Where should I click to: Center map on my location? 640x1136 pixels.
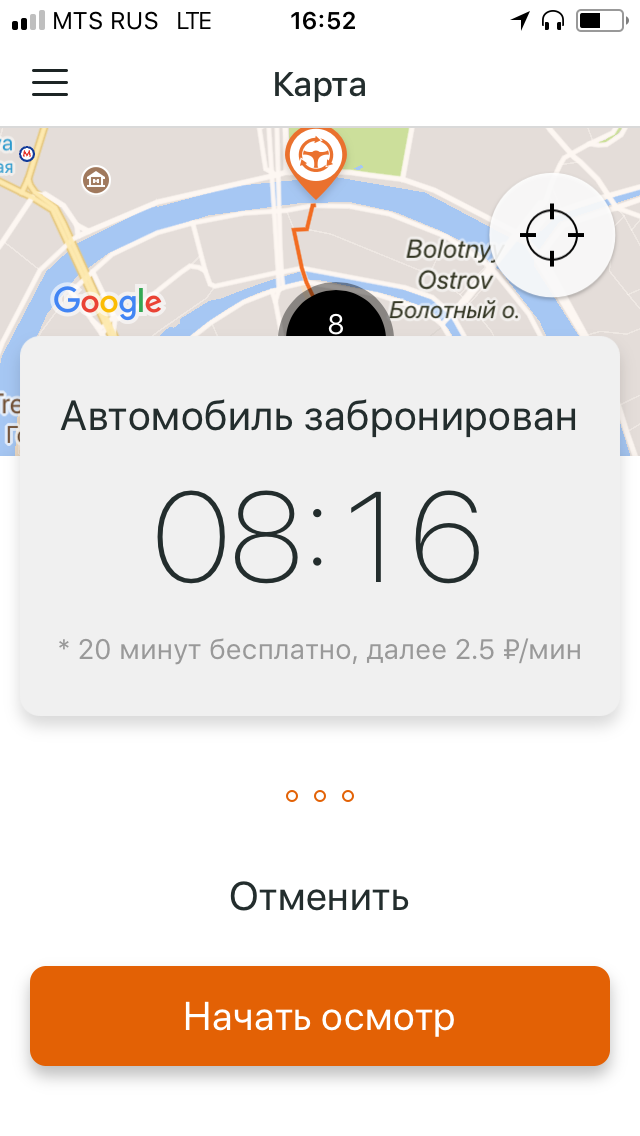point(551,235)
